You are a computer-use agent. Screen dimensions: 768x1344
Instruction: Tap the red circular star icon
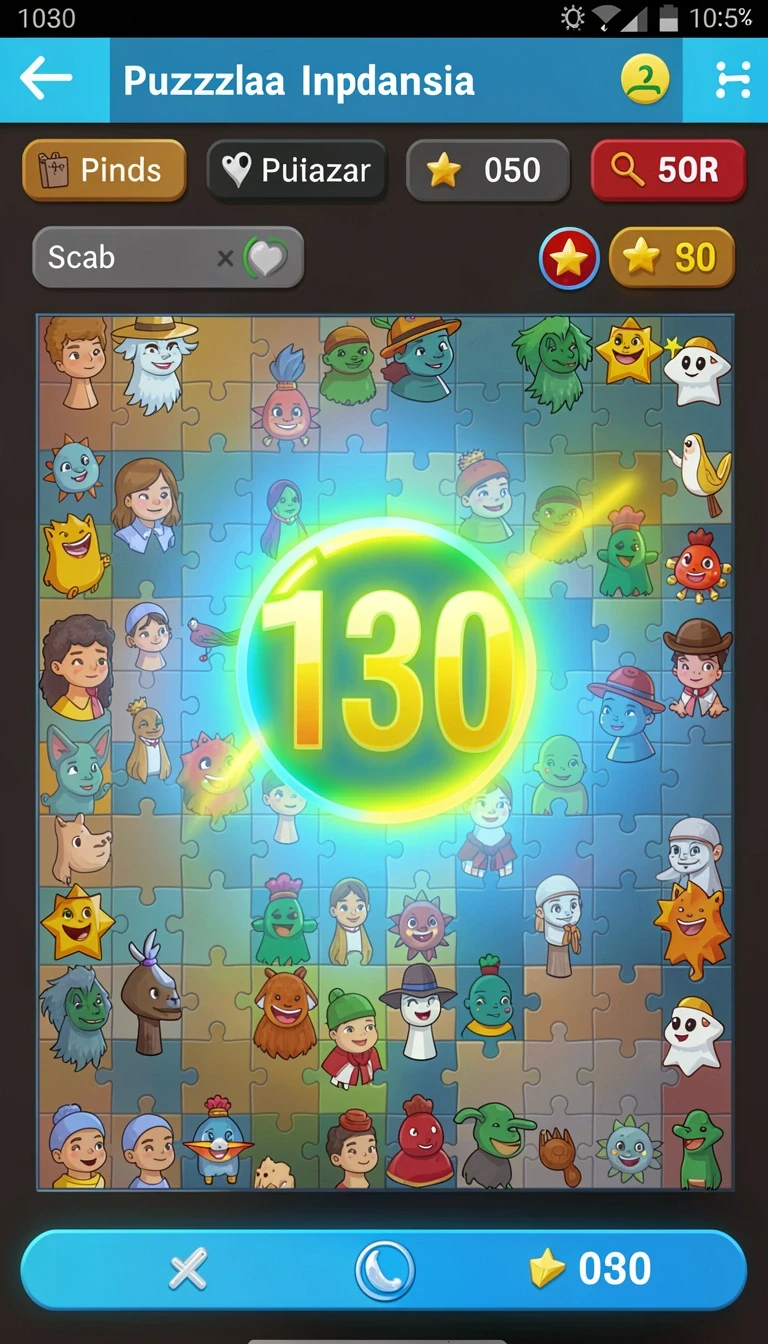click(569, 259)
